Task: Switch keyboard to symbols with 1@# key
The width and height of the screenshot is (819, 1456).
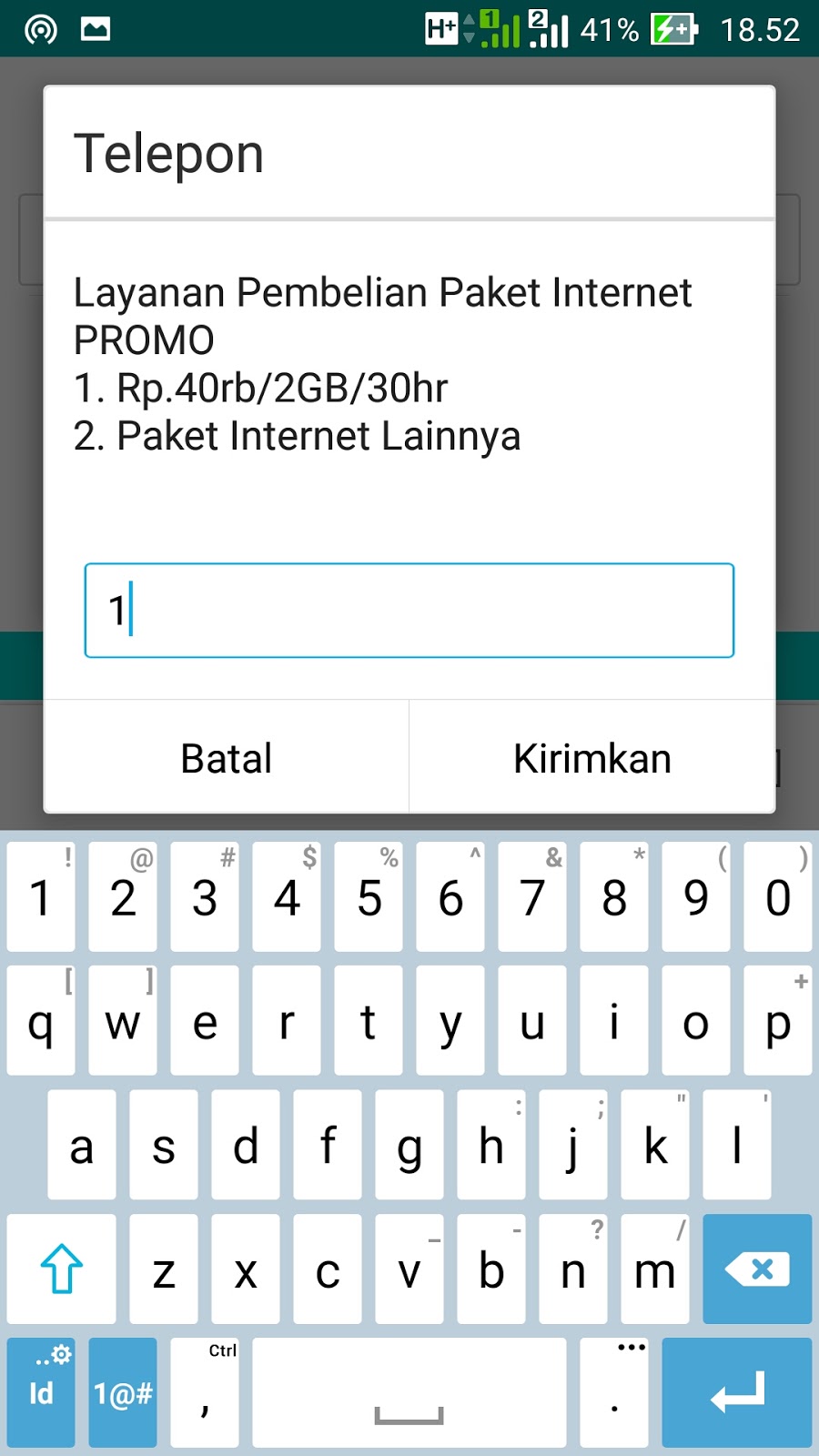Action: click(x=123, y=1392)
